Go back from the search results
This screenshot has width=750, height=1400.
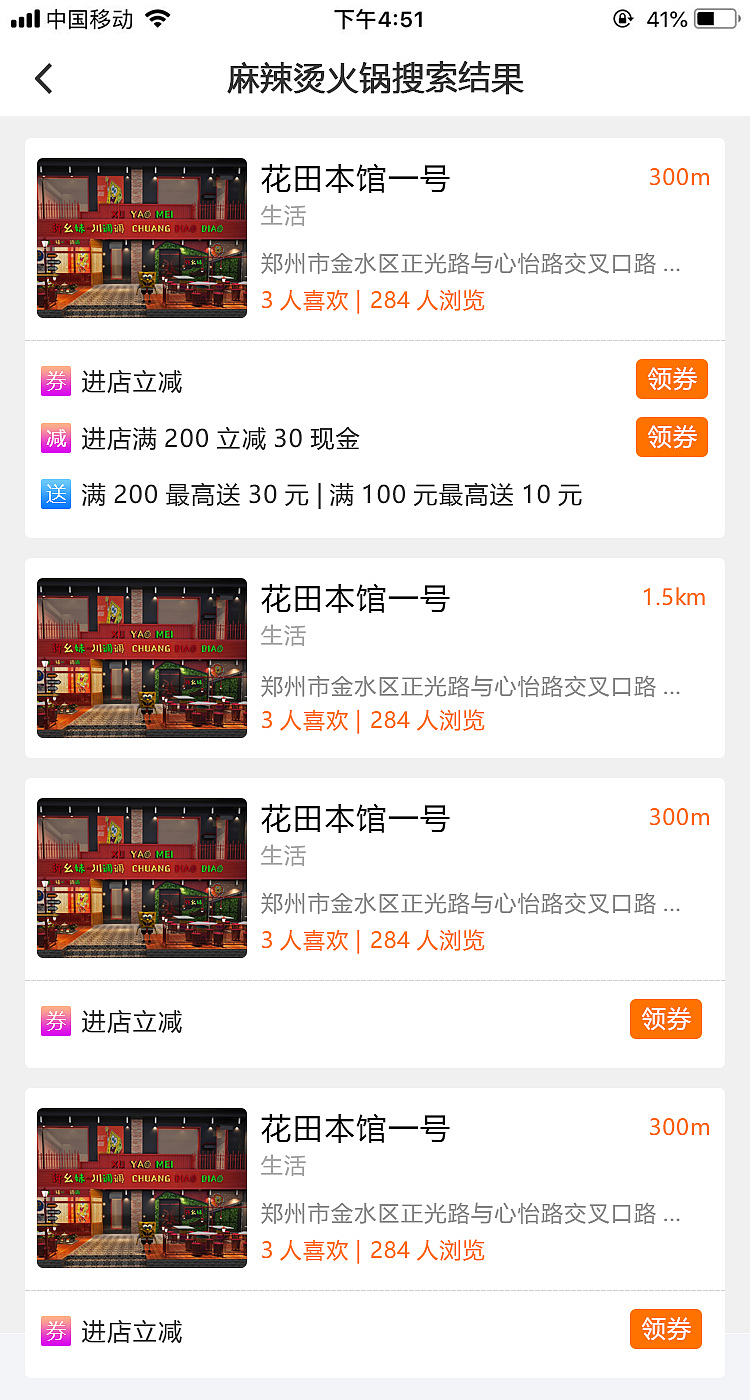tap(44, 78)
